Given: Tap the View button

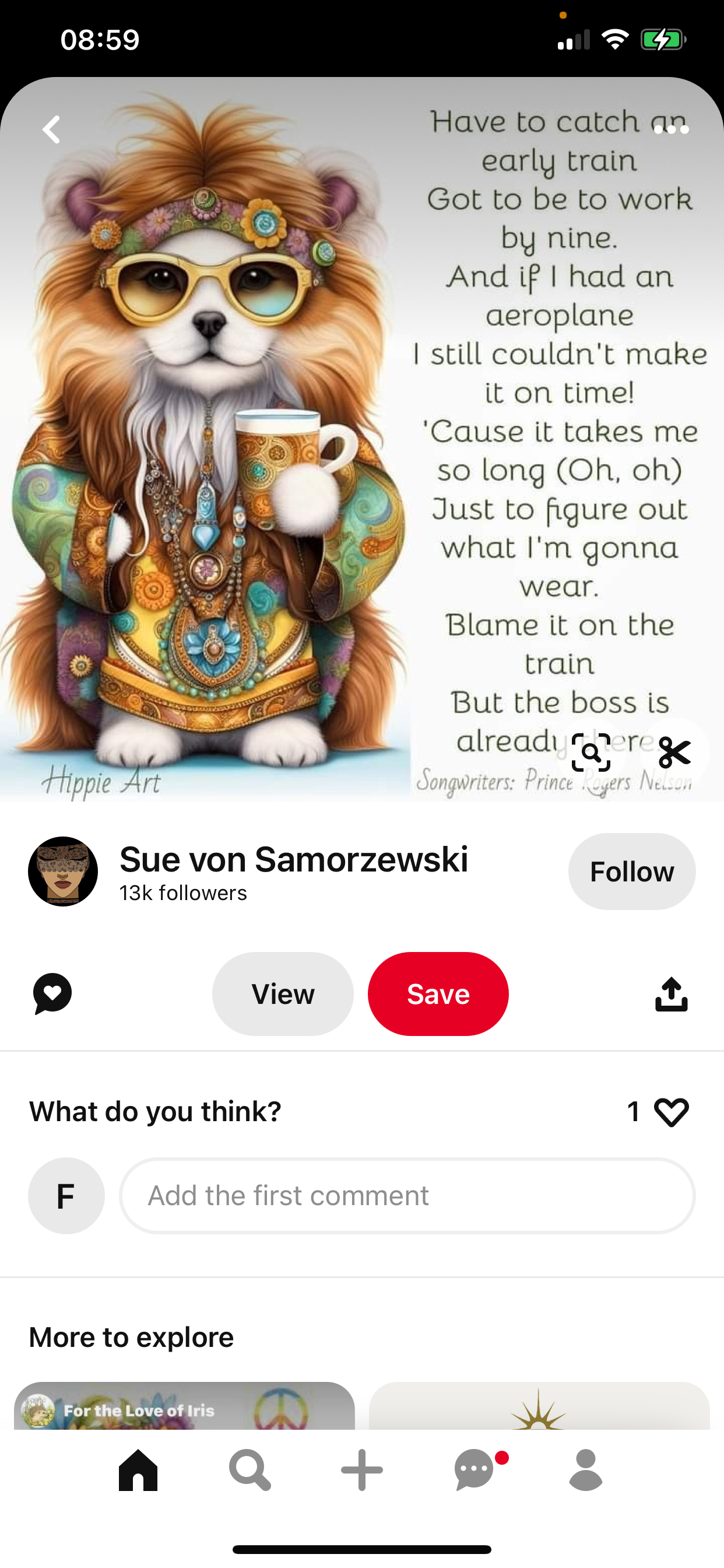Looking at the screenshot, I should [x=283, y=994].
